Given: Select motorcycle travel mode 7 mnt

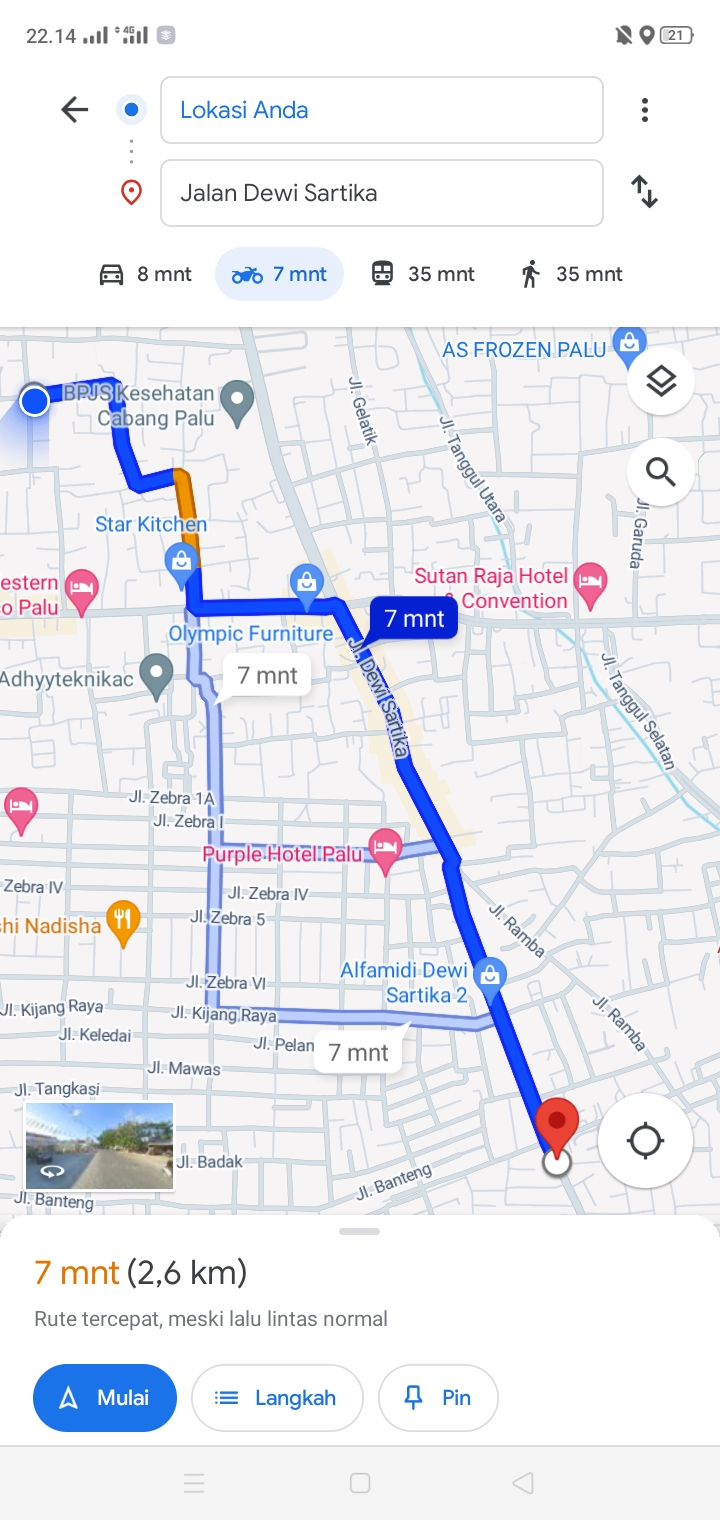Looking at the screenshot, I should click(279, 274).
